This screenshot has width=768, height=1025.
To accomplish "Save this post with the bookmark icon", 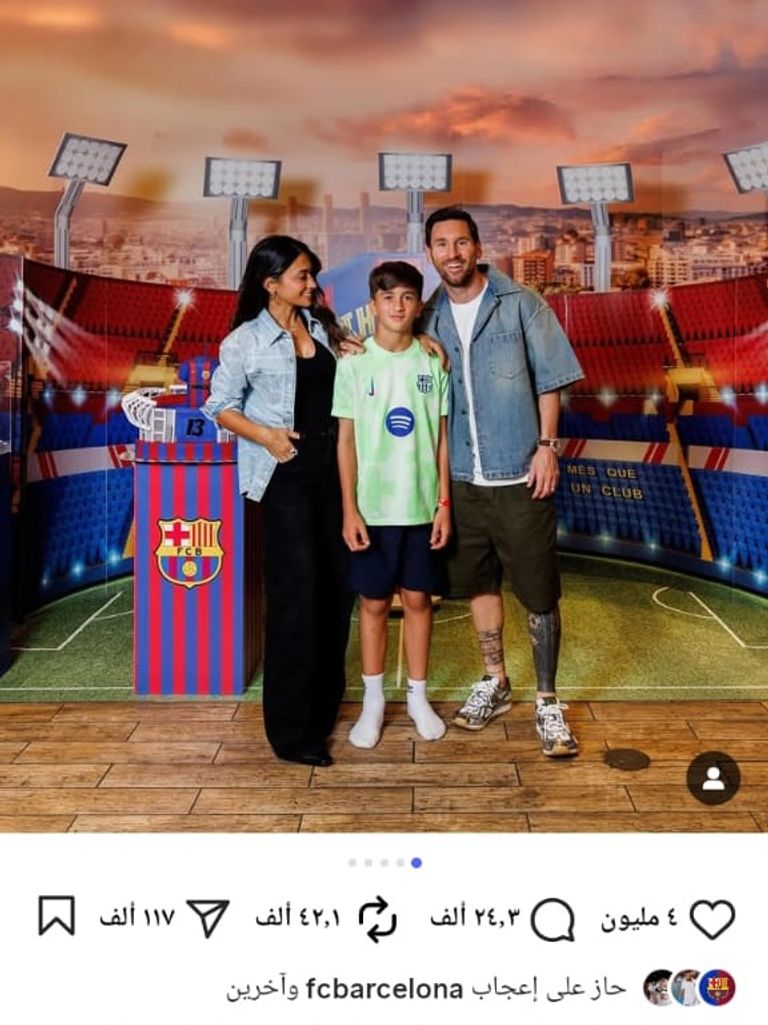I will (56, 916).
